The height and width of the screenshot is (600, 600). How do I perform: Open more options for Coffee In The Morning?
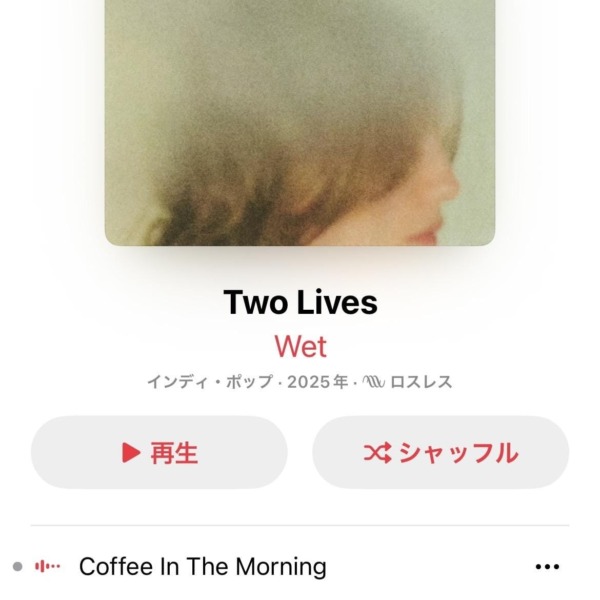point(547,567)
